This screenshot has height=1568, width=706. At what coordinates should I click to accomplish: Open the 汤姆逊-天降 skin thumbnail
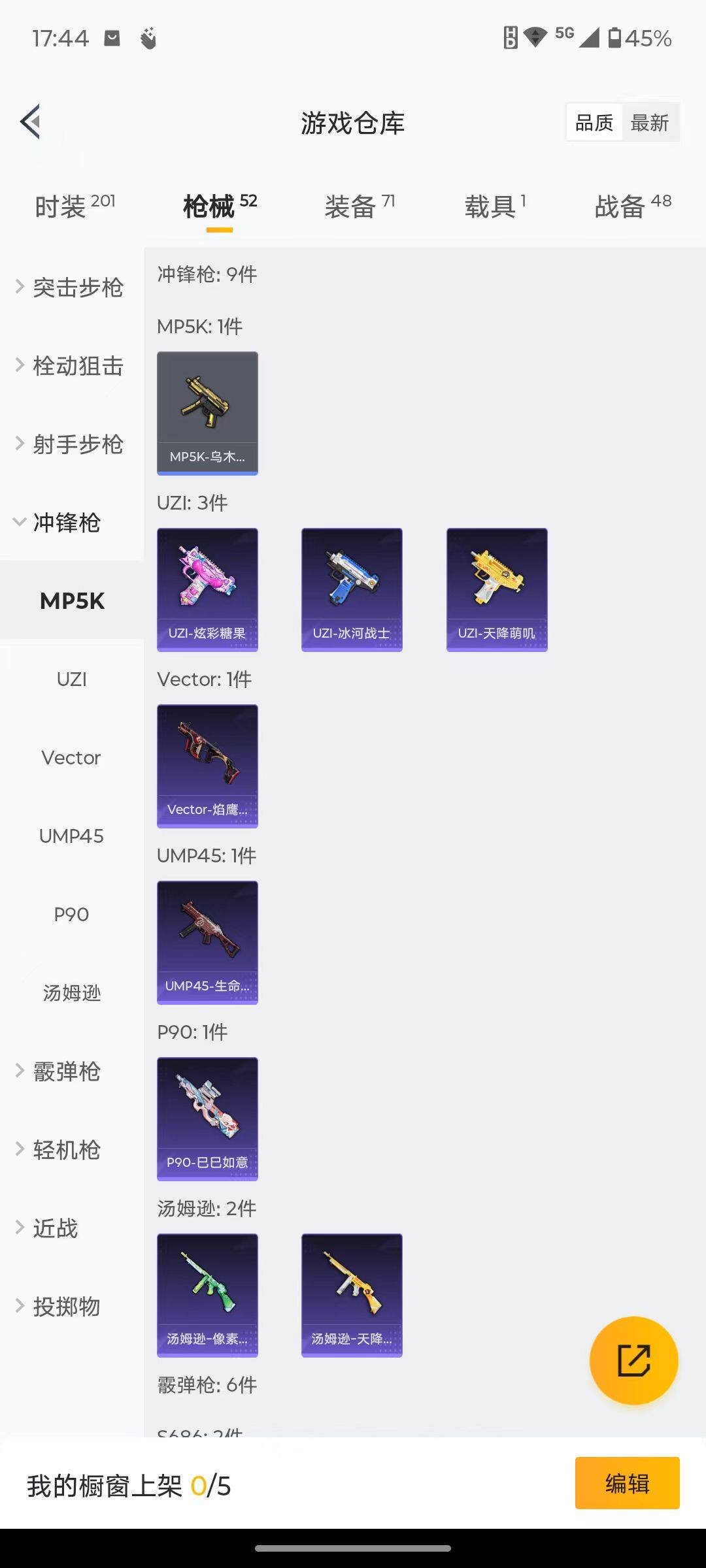pos(351,1296)
